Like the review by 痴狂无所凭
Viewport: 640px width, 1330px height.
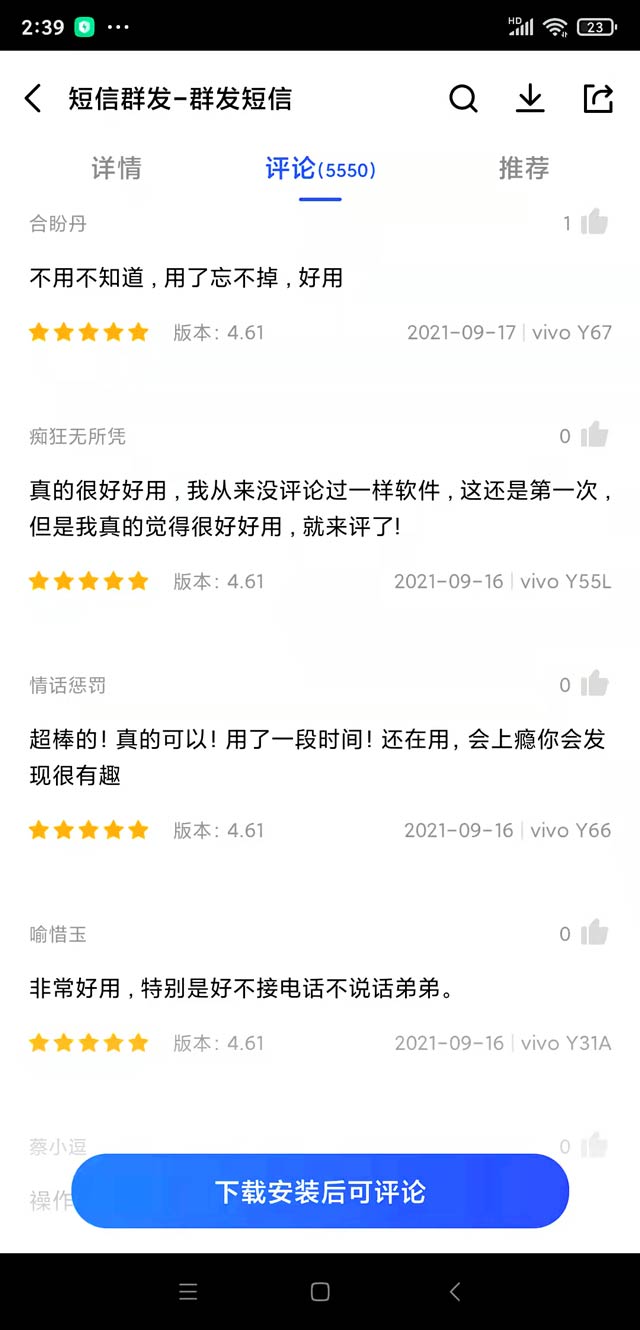[594, 435]
